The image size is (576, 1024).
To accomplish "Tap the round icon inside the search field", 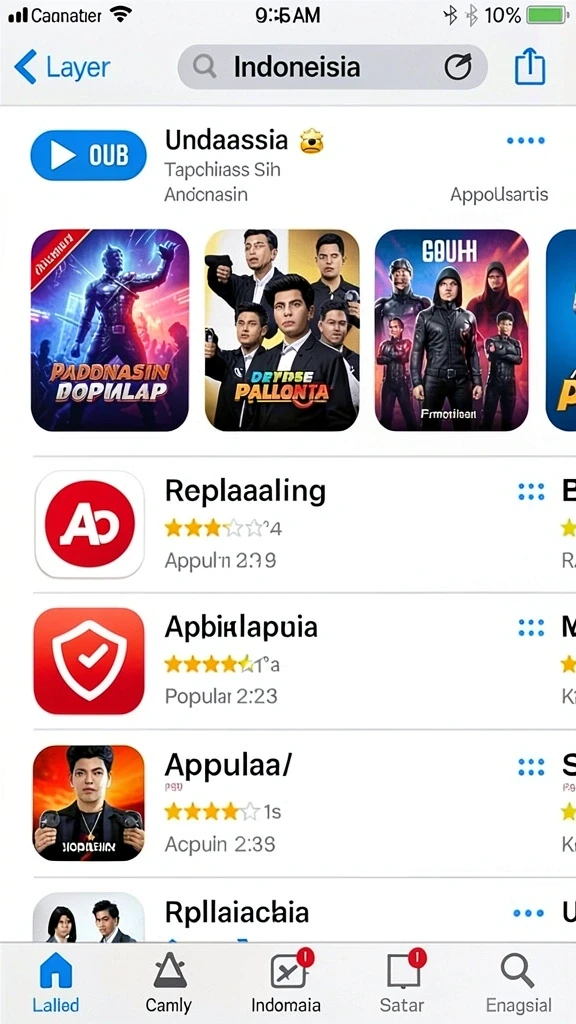I will tap(457, 67).
